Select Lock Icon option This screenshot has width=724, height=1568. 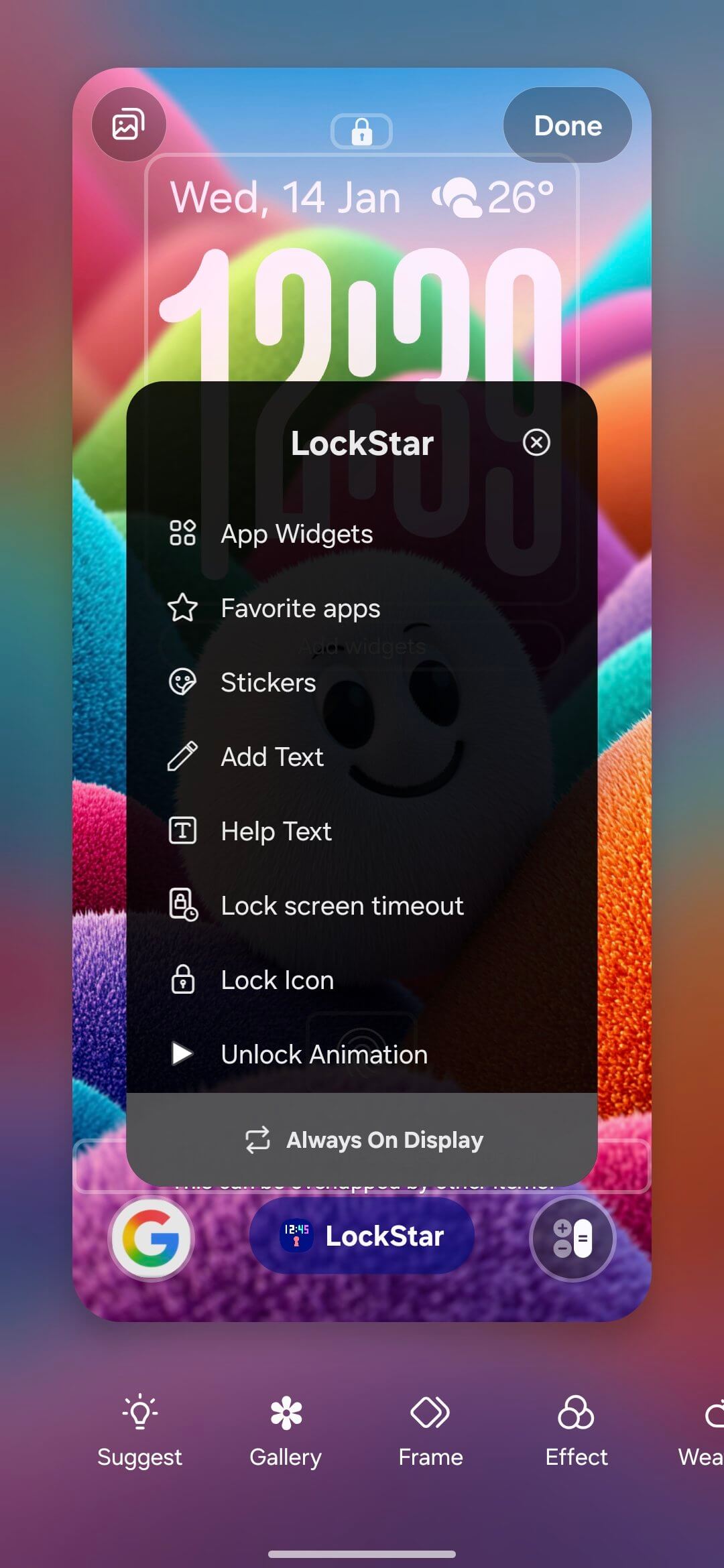coord(277,980)
